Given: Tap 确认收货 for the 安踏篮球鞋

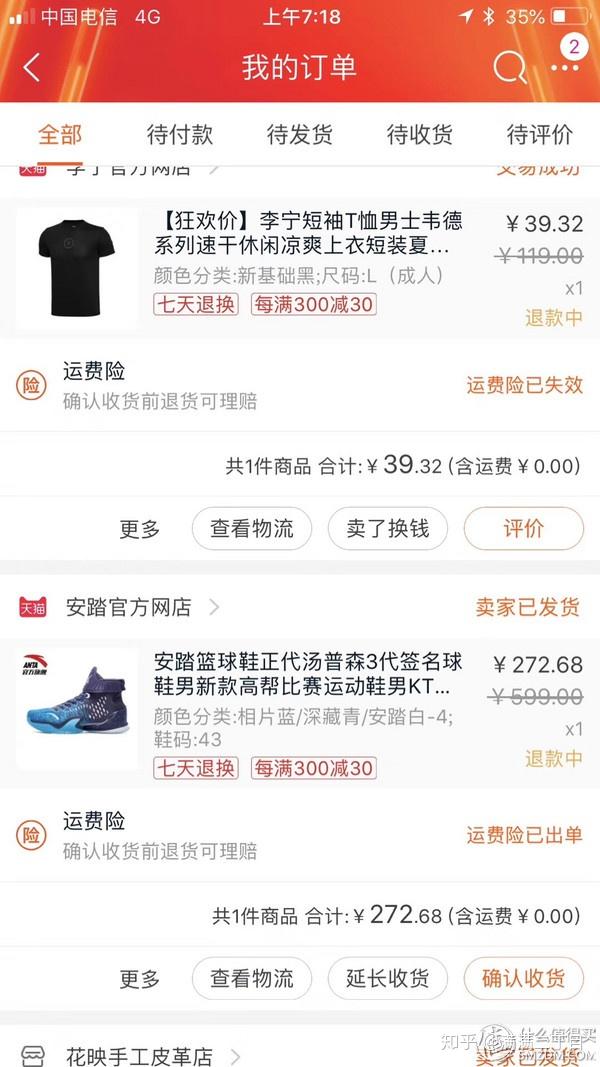Looking at the screenshot, I should [523, 978].
